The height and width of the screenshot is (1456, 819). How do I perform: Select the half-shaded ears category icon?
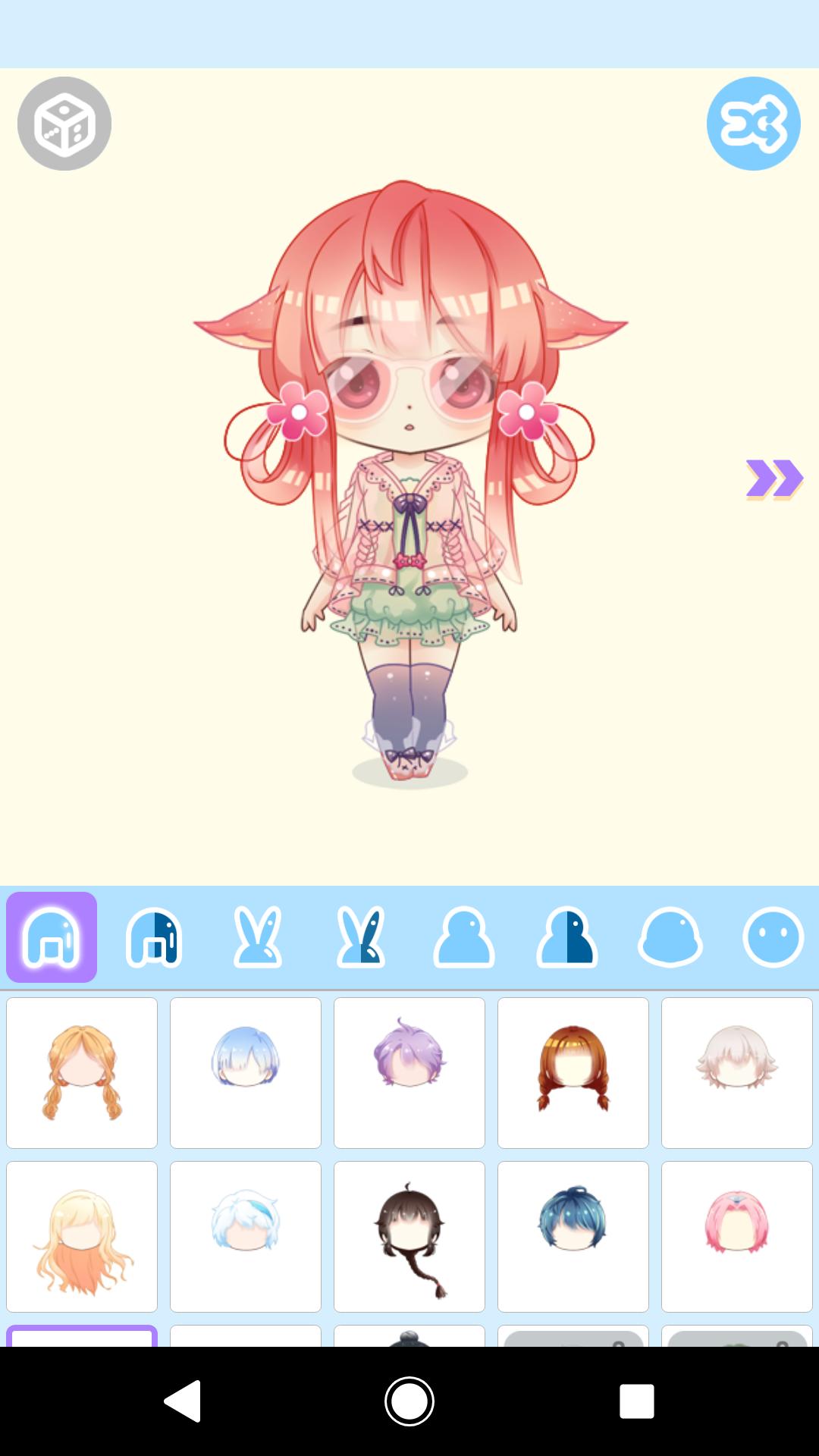pos(360,938)
